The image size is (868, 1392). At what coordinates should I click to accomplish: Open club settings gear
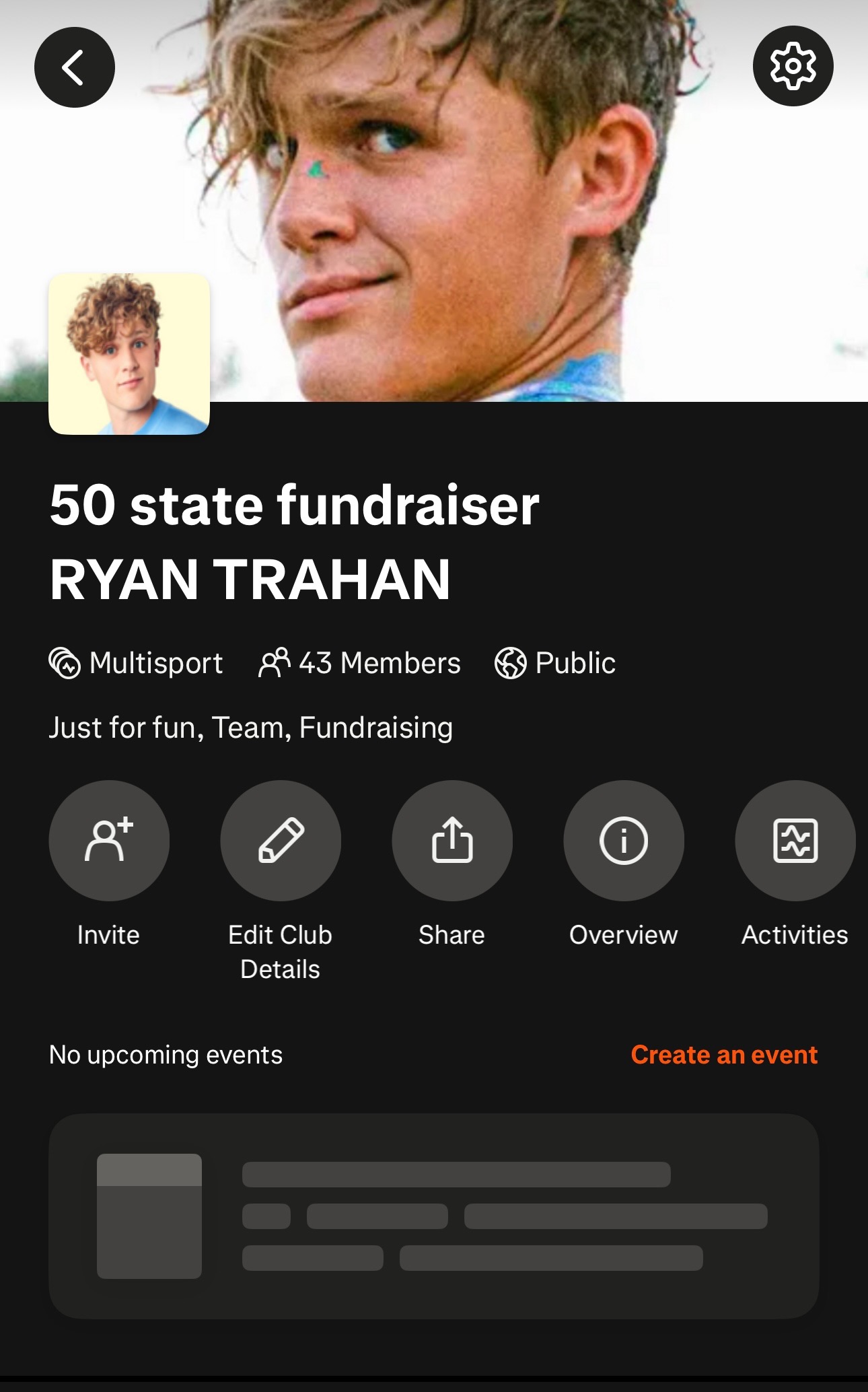(x=793, y=66)
